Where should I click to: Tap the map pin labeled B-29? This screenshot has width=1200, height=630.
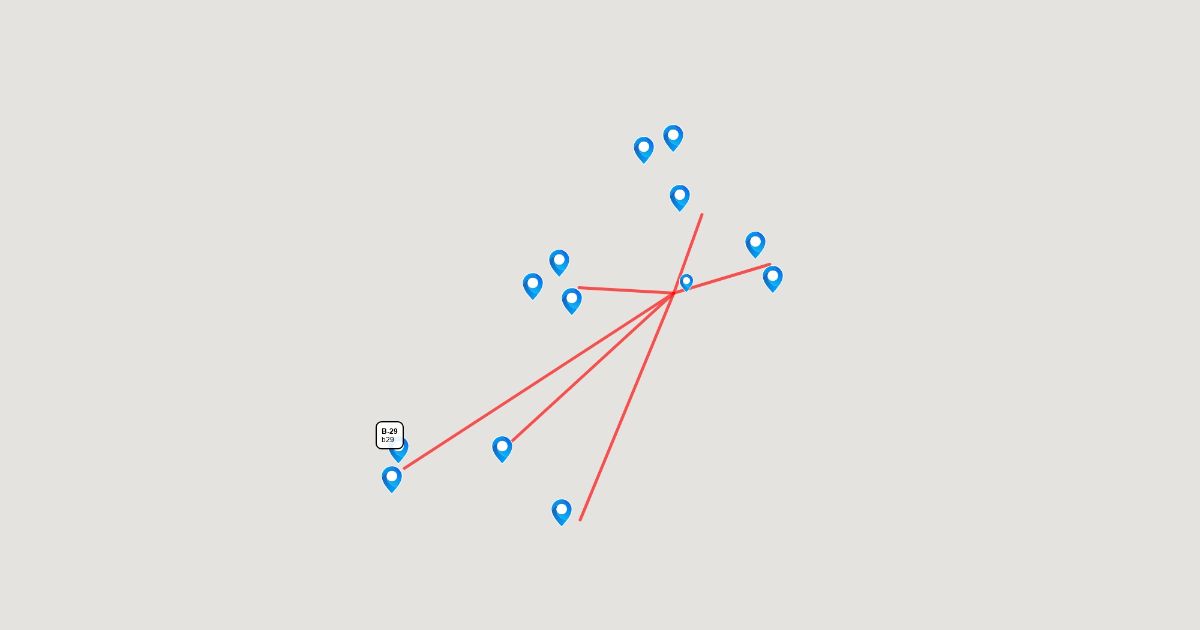pyautogui.click(x=400, y=452)
